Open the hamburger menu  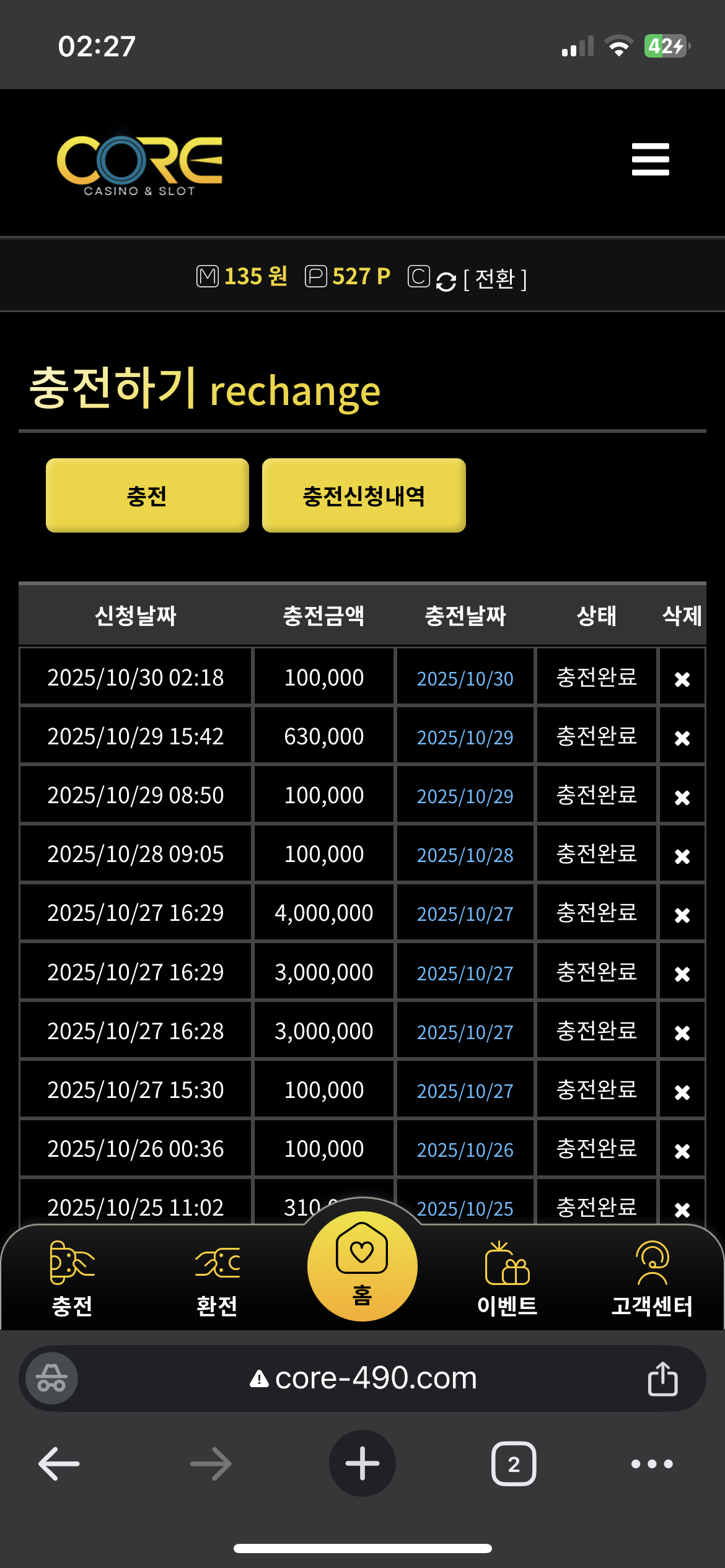pyautogui.click(x=650, y=160)
